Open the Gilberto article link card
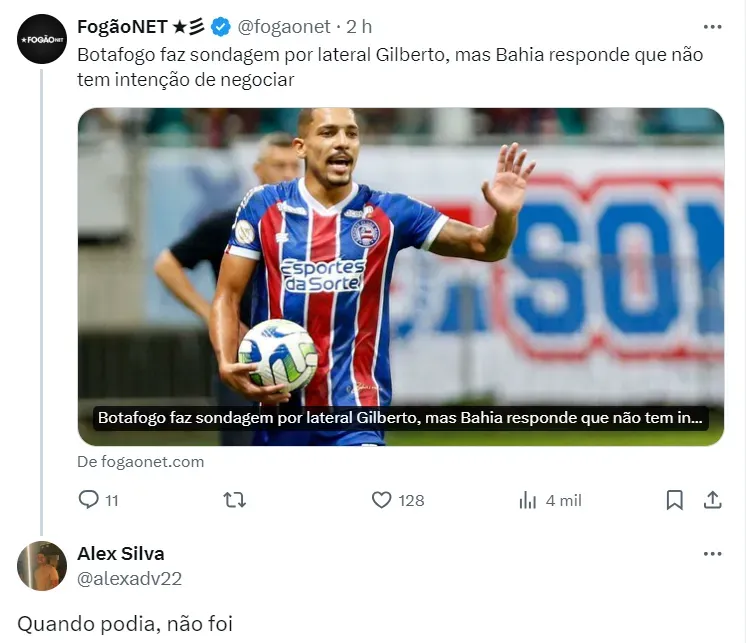This screenshot has width=746, height=643. point(400,276)
